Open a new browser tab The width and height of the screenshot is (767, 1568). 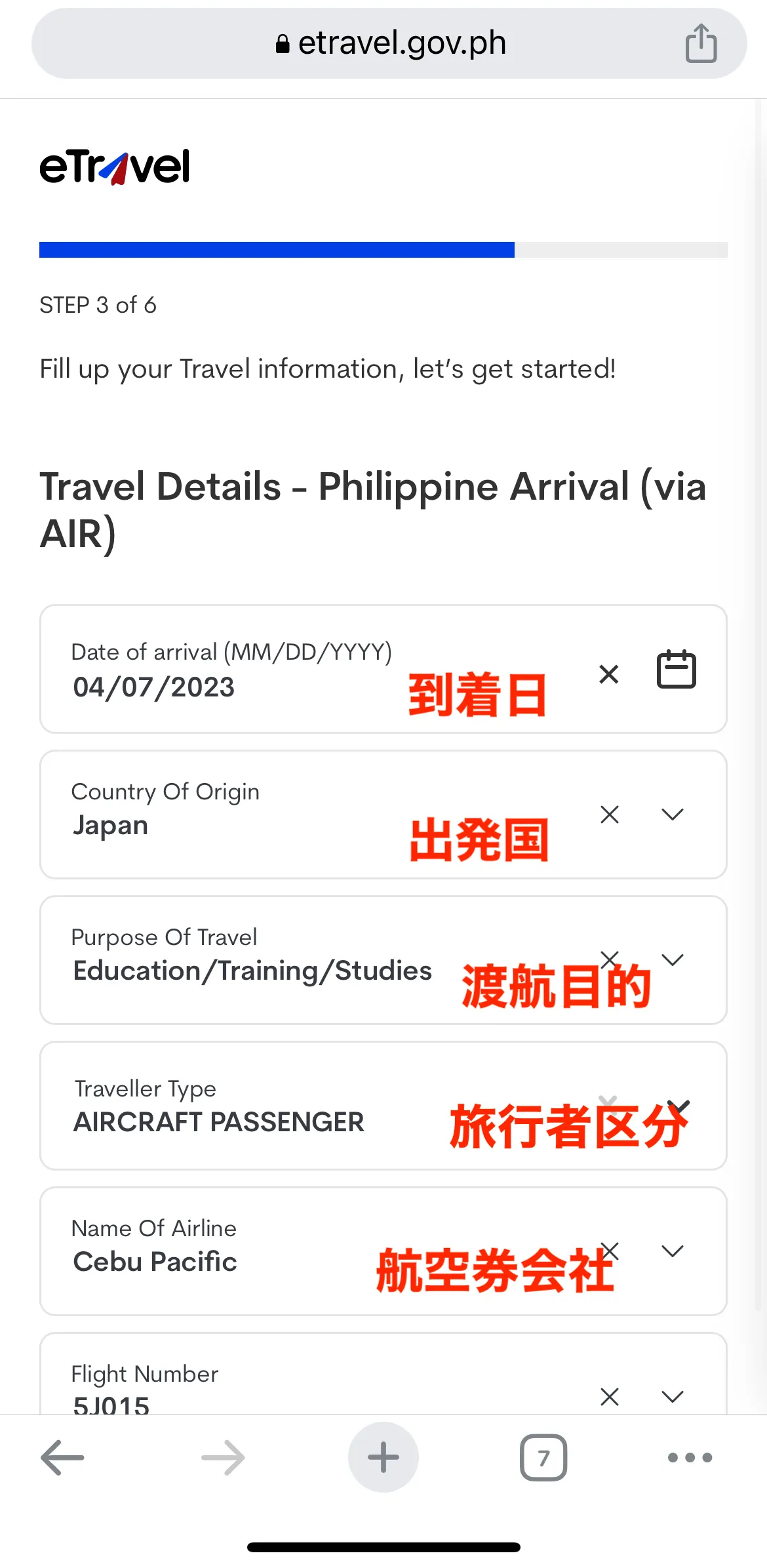click(383, 1457)
